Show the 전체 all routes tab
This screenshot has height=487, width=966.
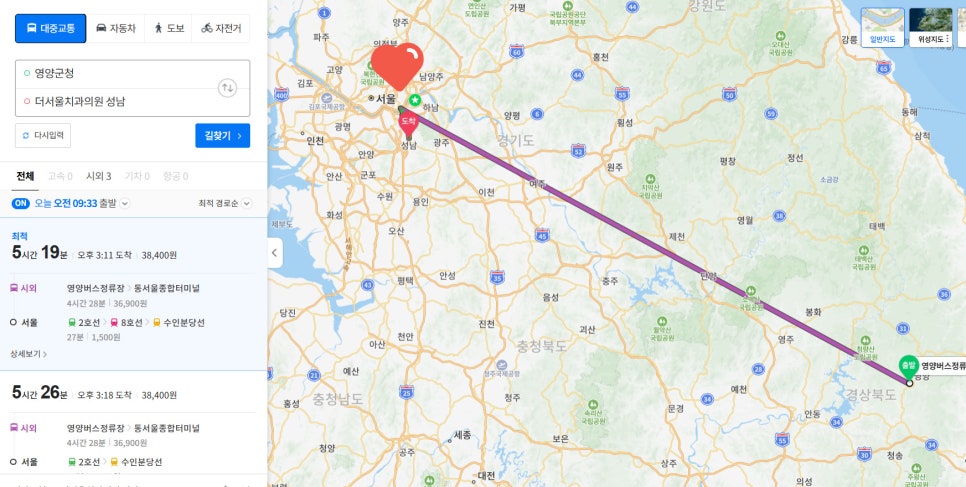[24, 176]
